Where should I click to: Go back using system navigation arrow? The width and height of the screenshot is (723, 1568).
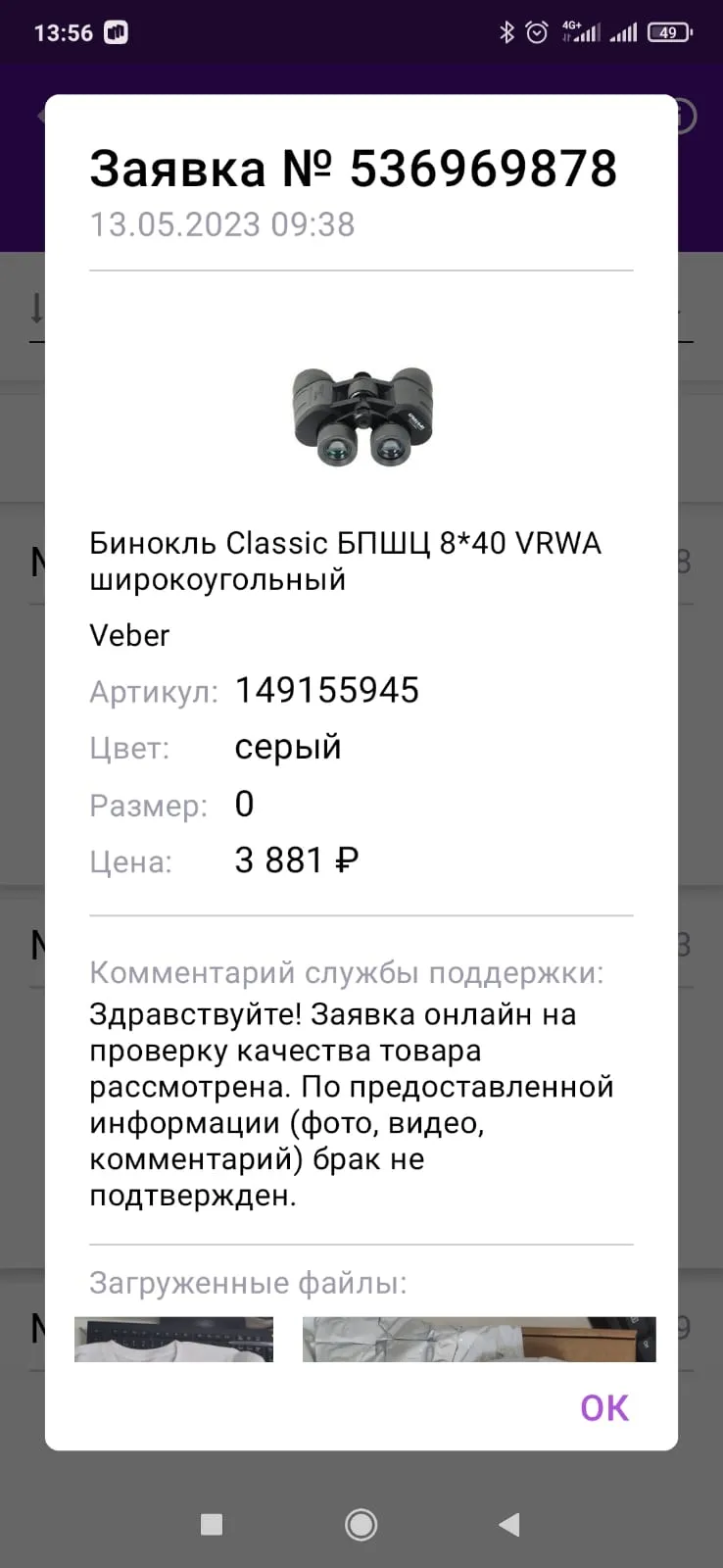[x=509, y=1524]
